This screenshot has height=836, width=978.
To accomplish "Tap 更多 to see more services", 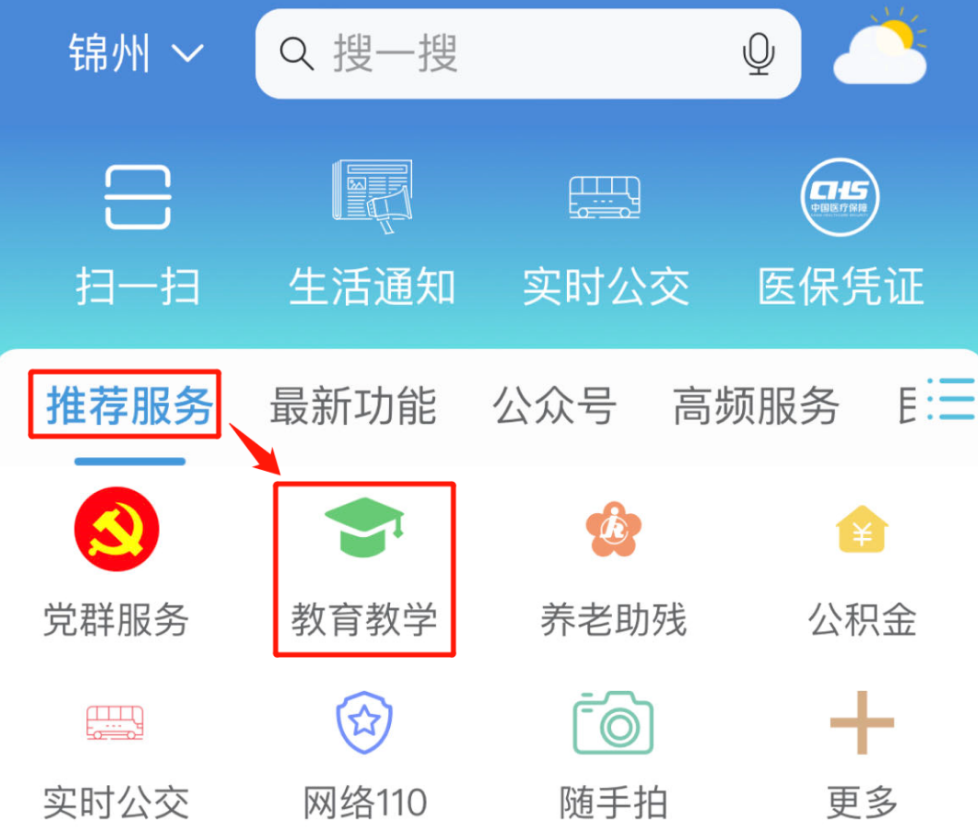I will pos(862,755).
